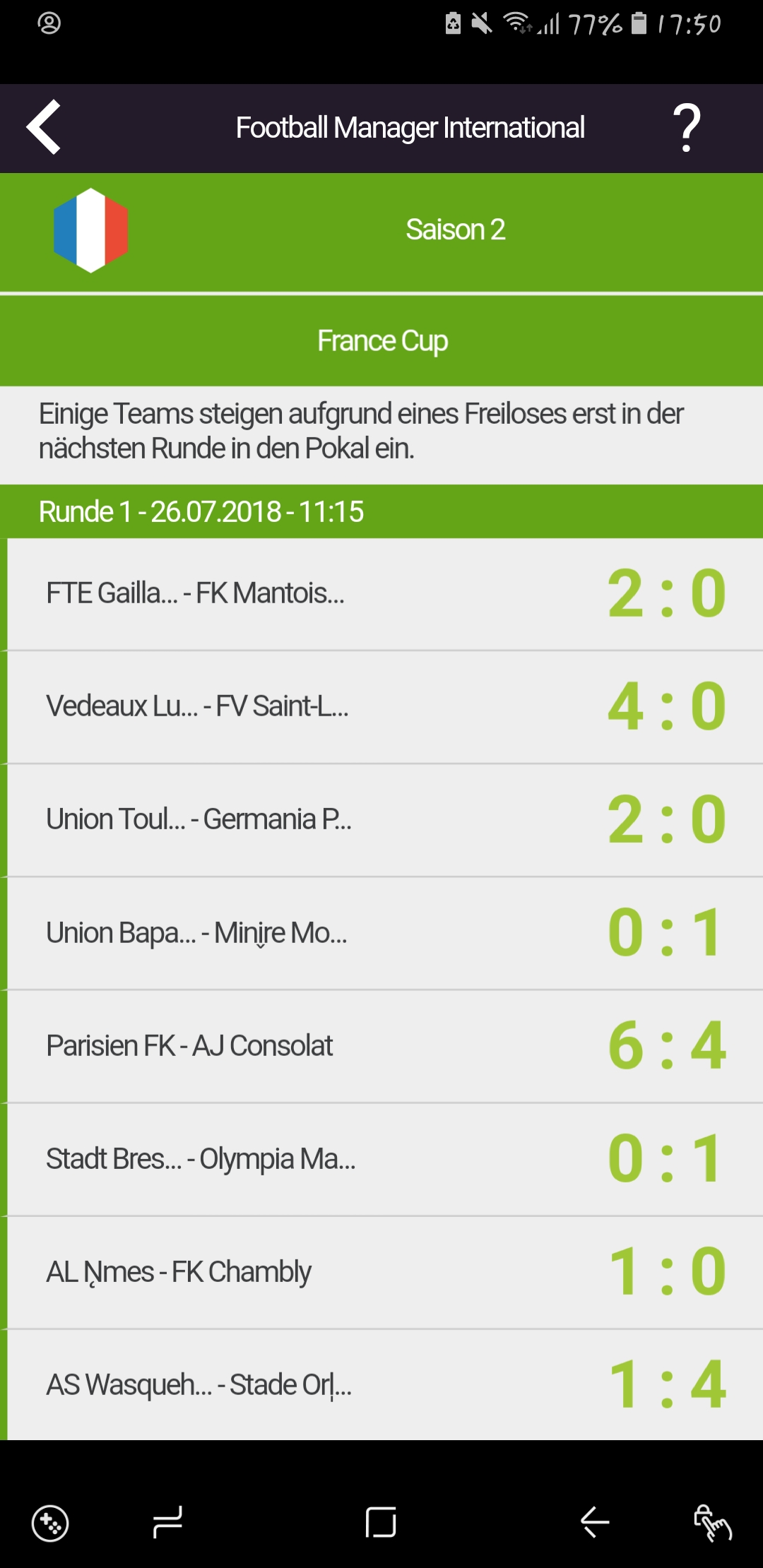This screenshot has height=1568, width=763.
Task: Go back using the top-left arrow
Action: click(44, 128)
